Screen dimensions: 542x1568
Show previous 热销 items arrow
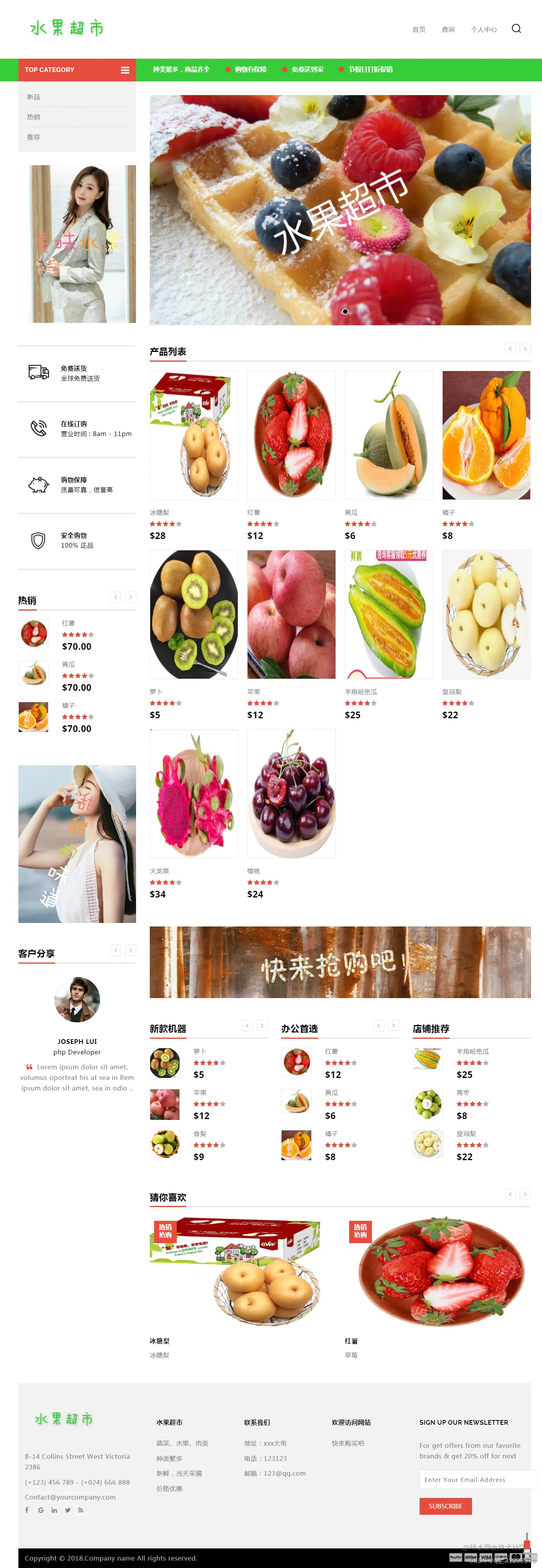point(116,597)
